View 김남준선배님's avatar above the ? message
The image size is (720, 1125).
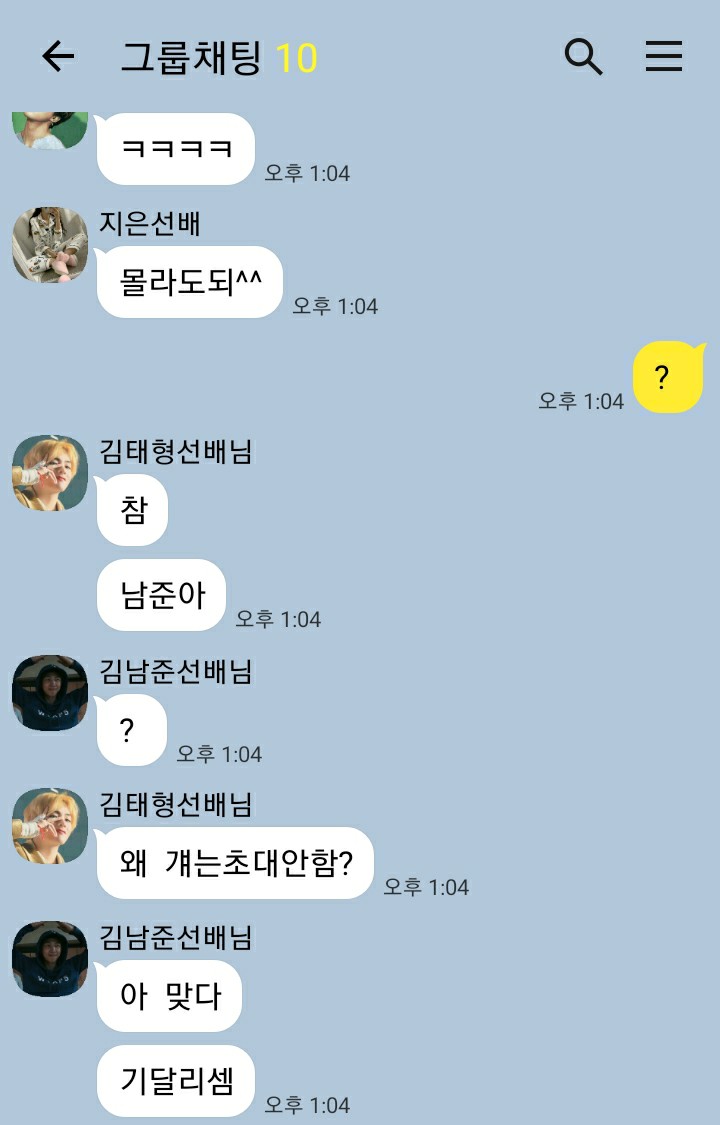coord(50,693)
